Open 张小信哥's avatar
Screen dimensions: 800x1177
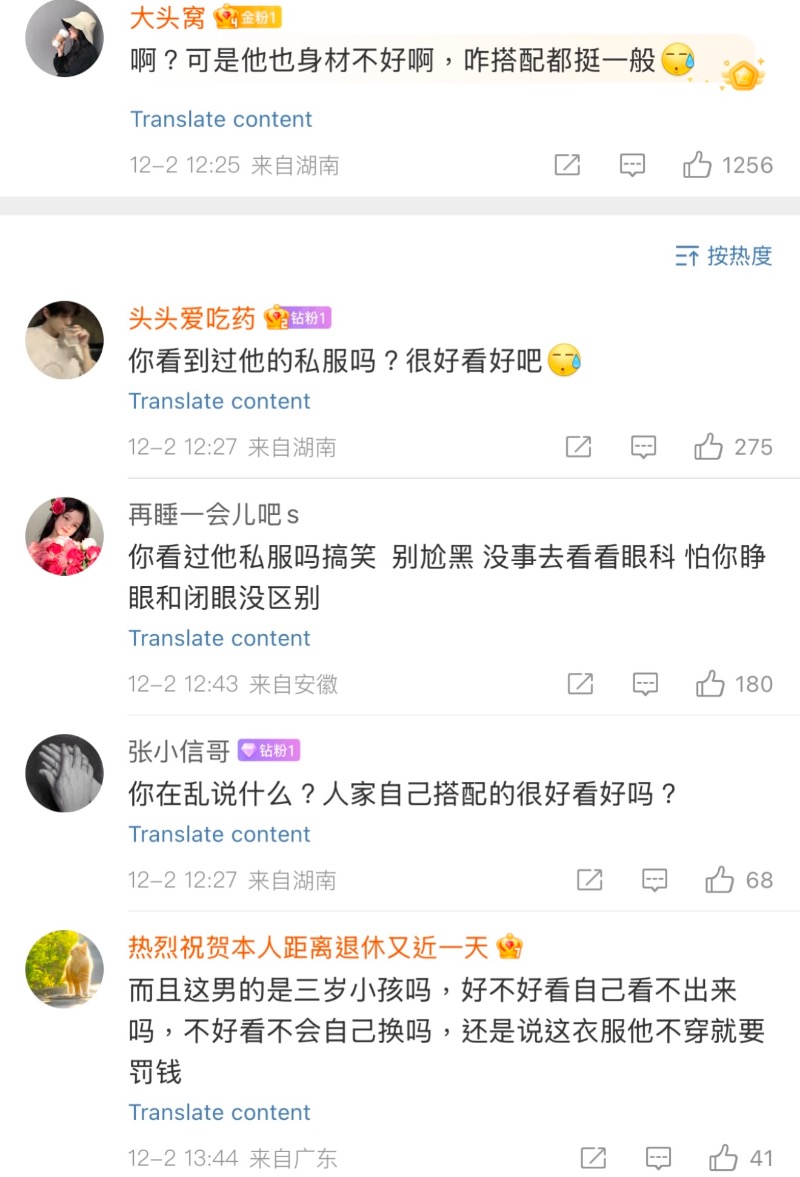click(65, 773)
